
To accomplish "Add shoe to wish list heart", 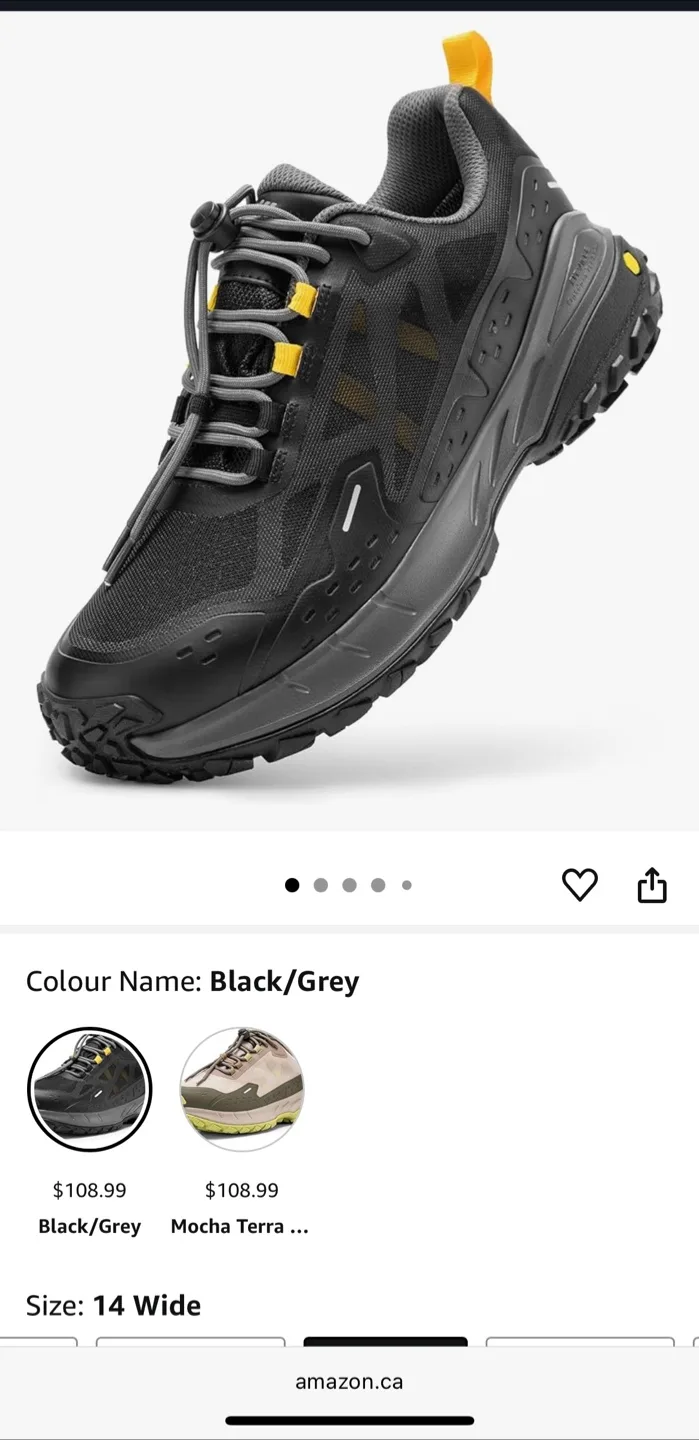I will pyautogui.click(x=579, y=885).
